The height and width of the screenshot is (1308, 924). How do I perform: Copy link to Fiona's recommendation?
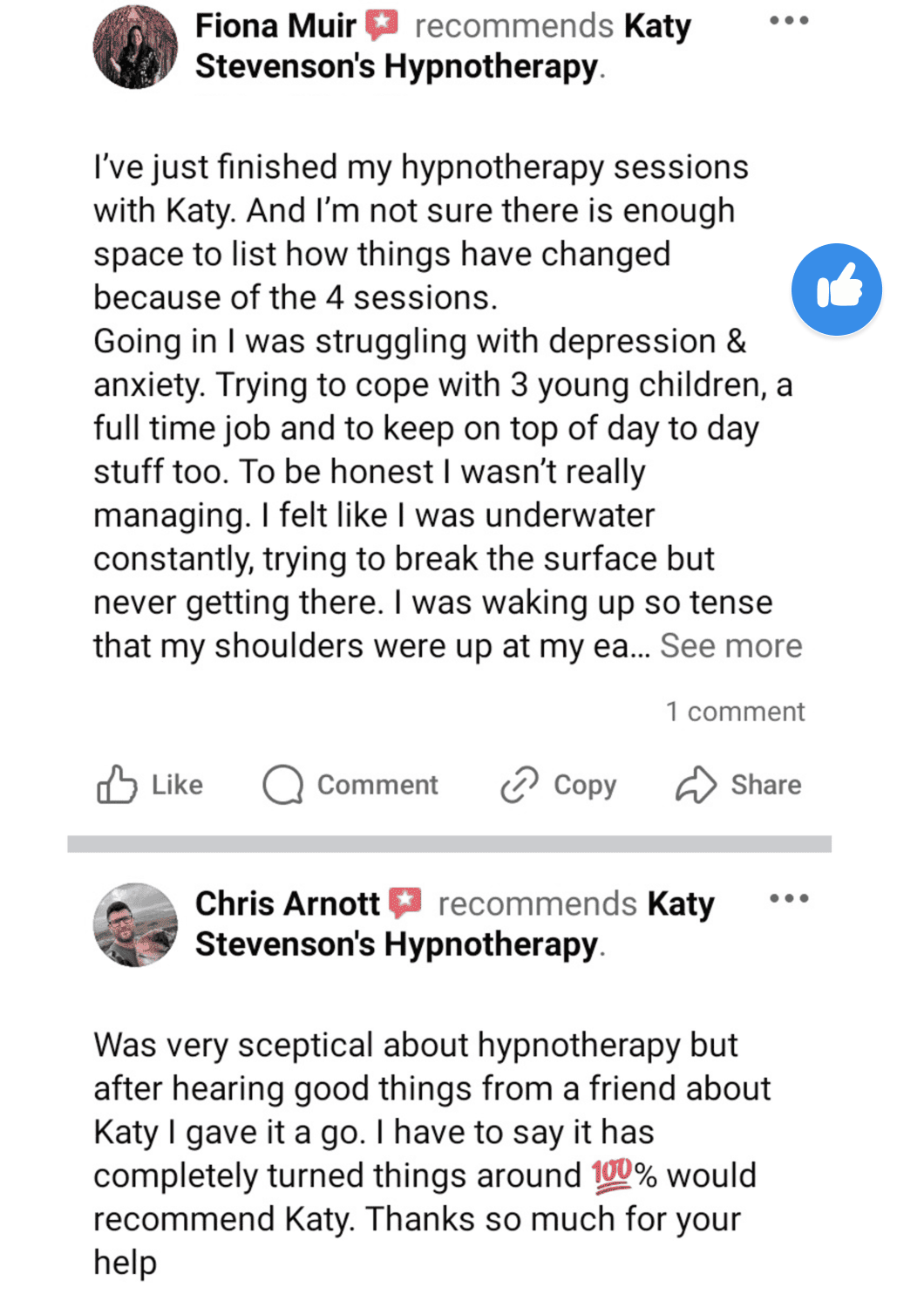pyautogui.click(x=559, y=785)
